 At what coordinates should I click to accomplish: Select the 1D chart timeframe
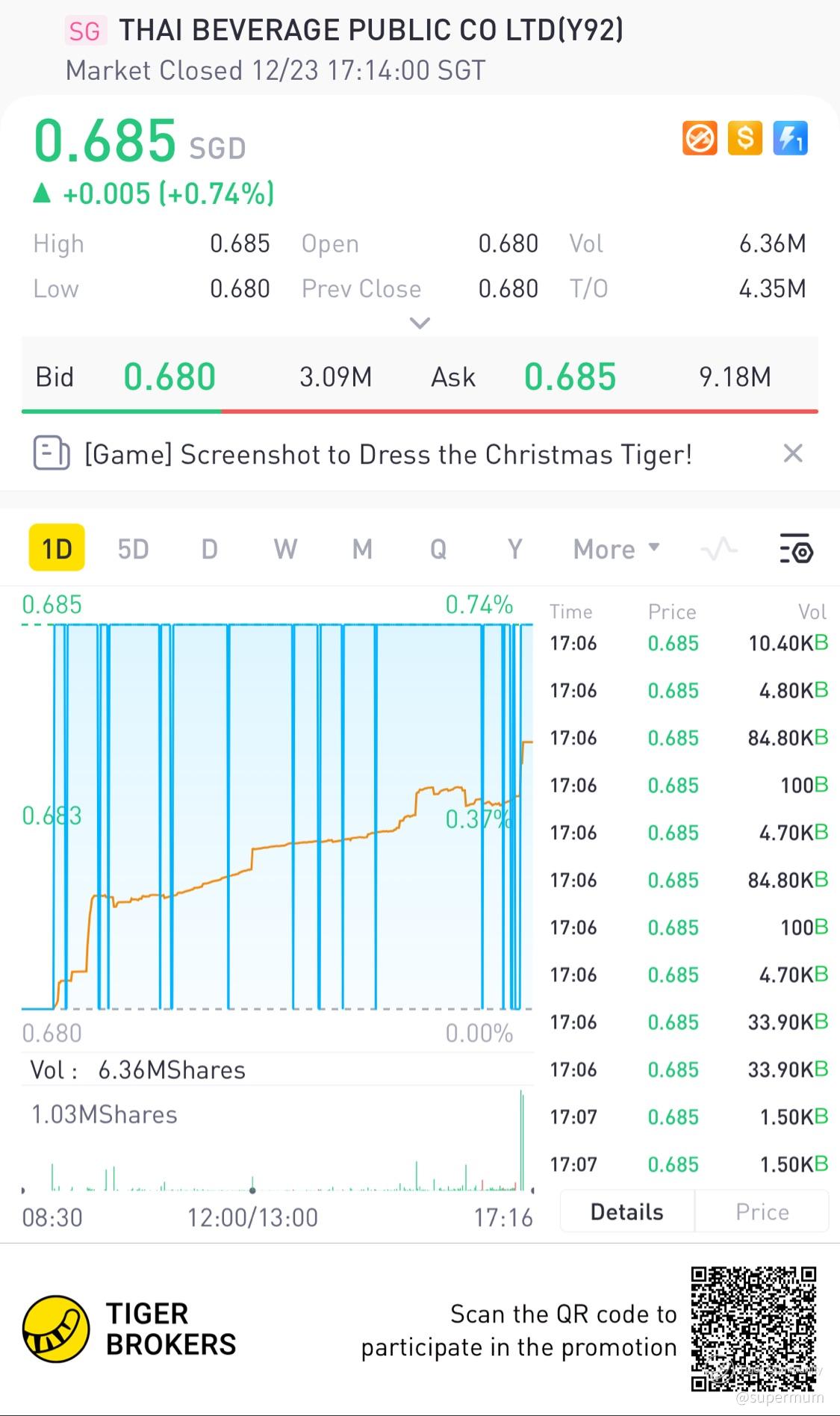coord(57,549)
